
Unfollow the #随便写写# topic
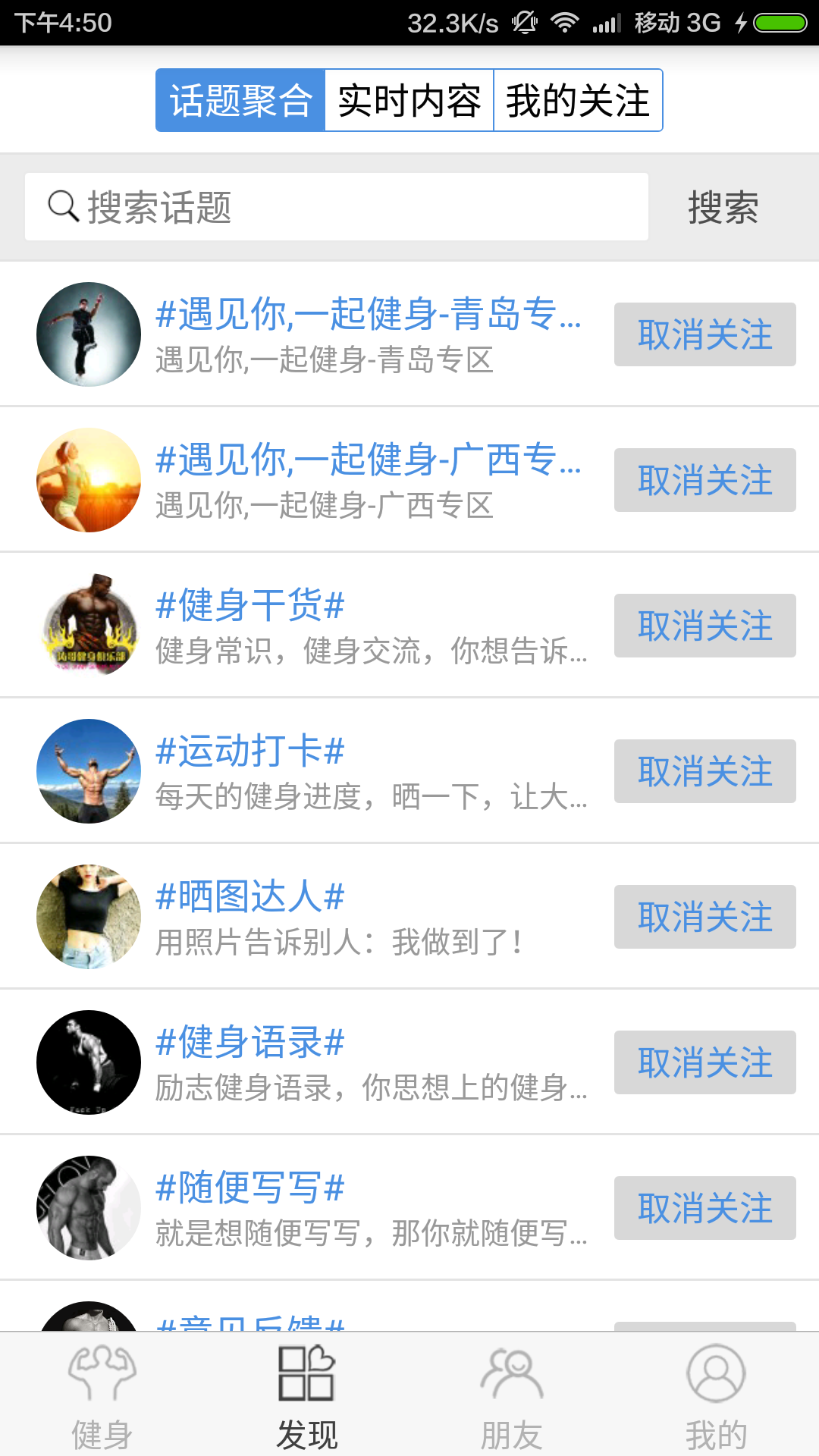(x=704, y=1207)
